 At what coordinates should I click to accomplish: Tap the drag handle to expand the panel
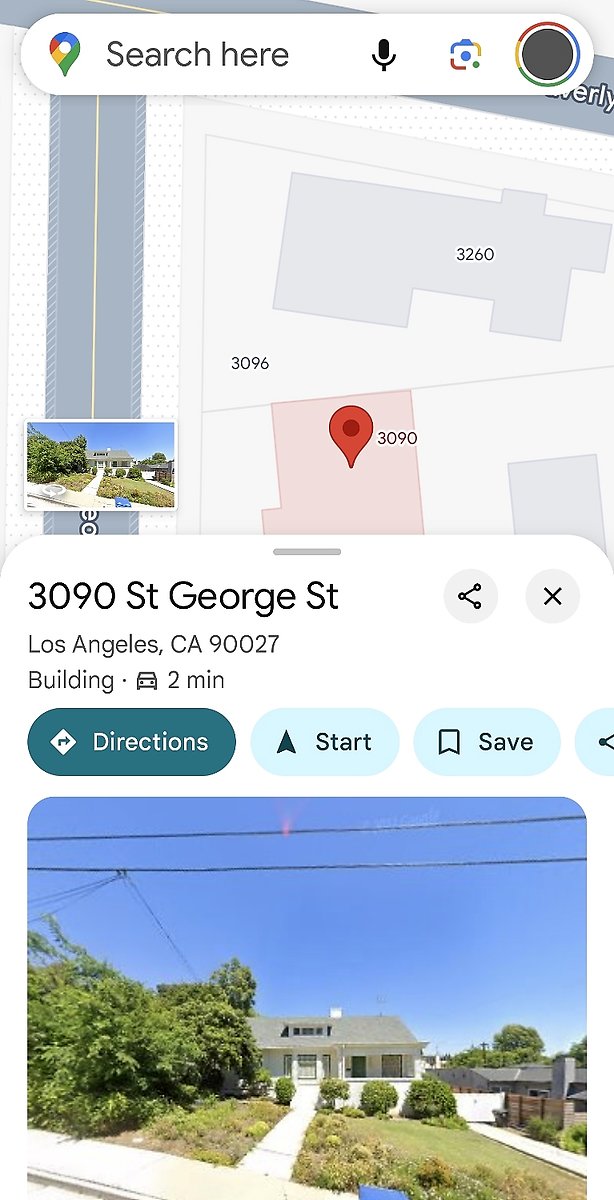[307, 551]
